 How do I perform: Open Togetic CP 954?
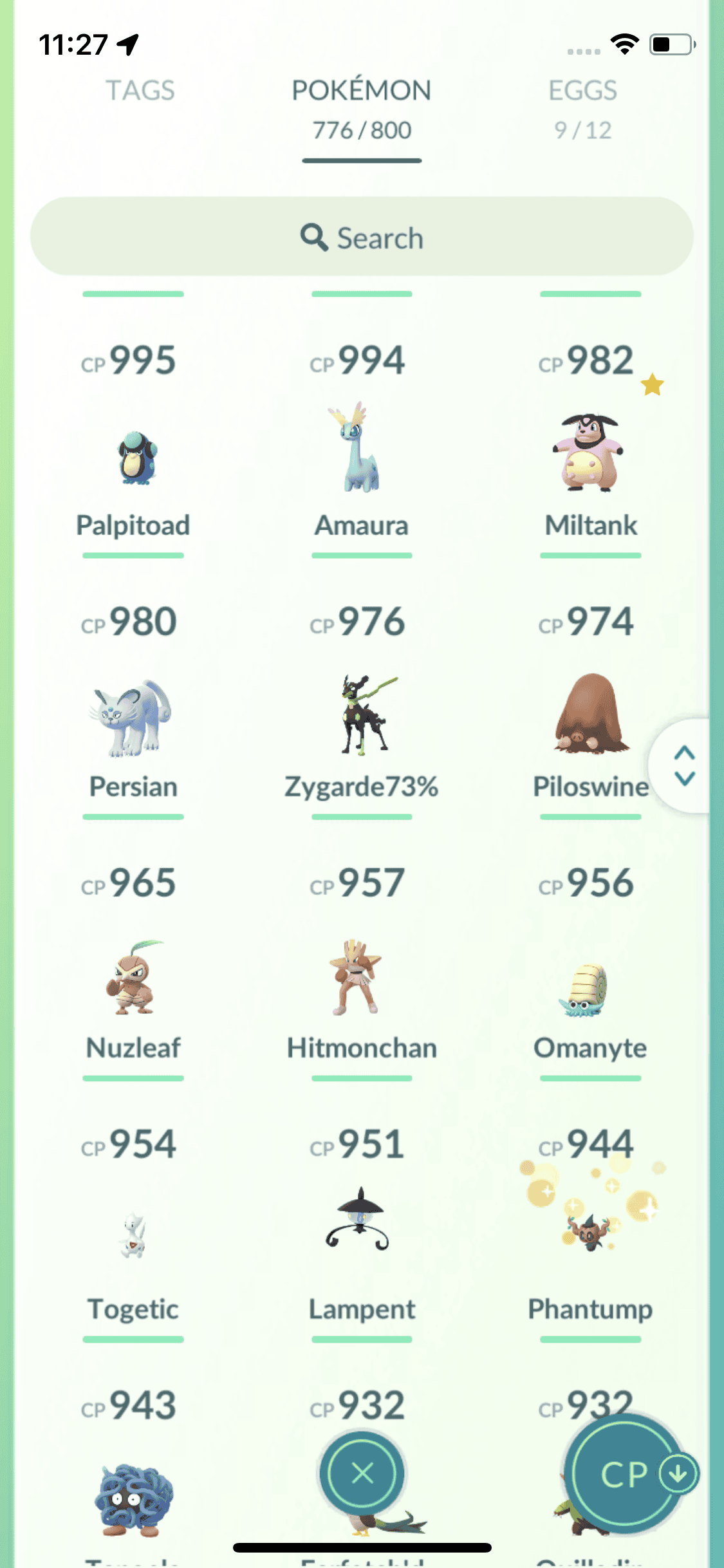pos(133,1237)
